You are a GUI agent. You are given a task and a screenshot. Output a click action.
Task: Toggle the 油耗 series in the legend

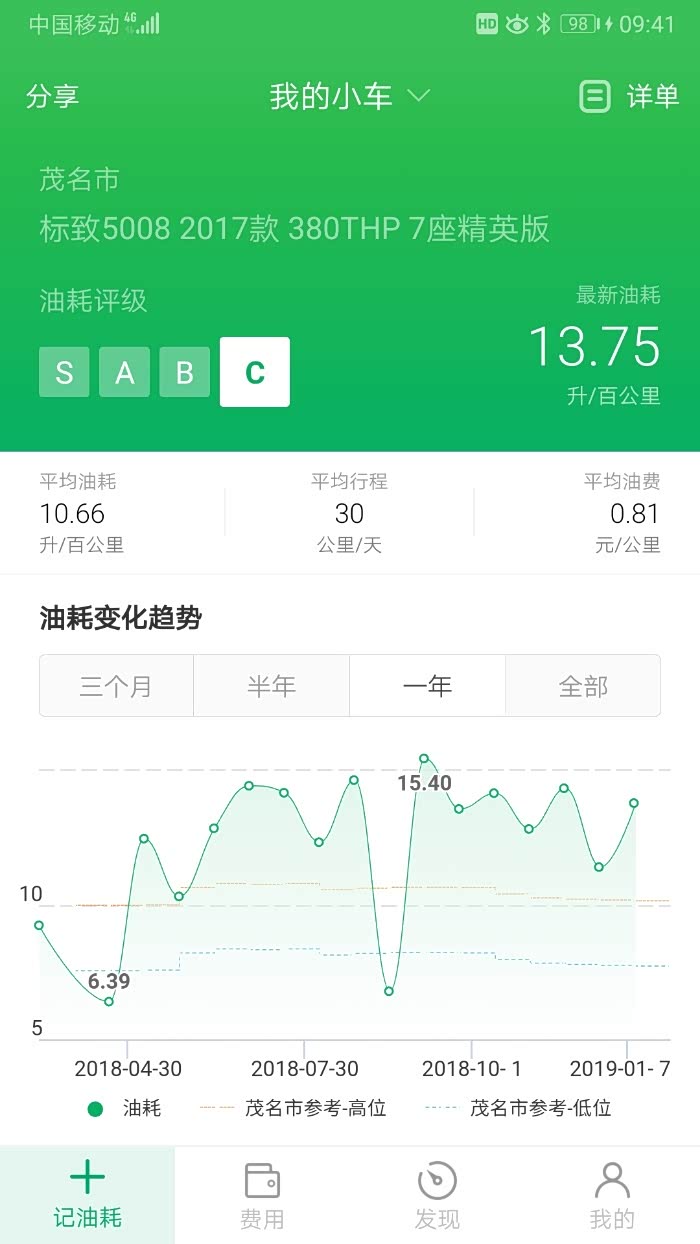[x=124, y=1108]
